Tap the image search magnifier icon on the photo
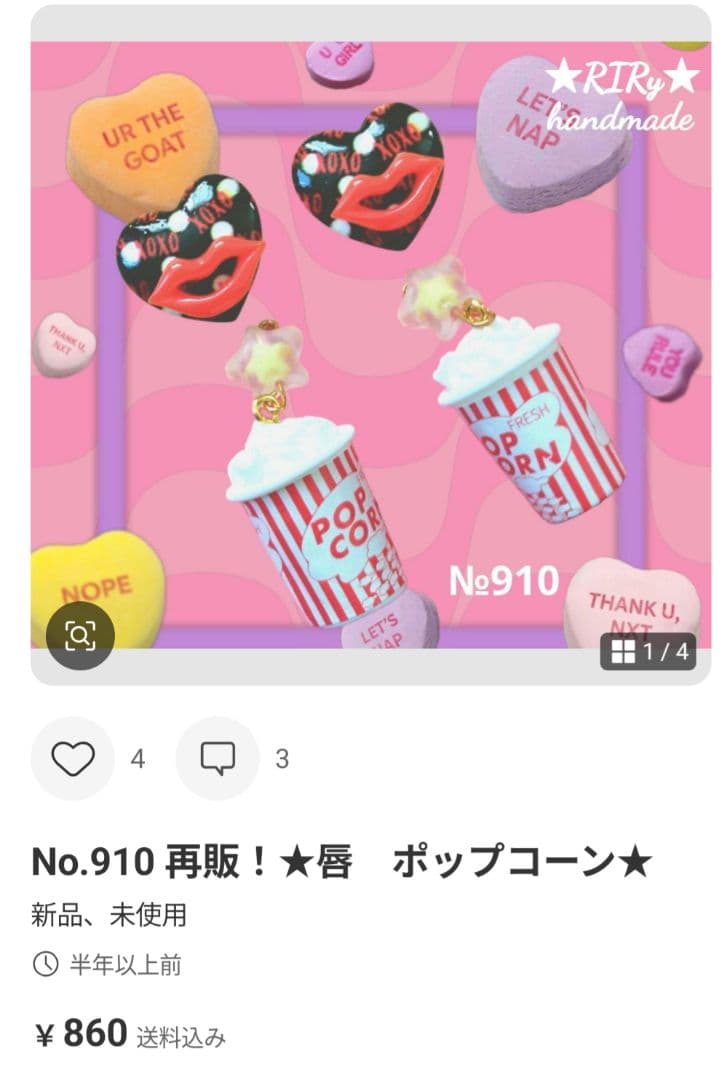 point(78,632)
